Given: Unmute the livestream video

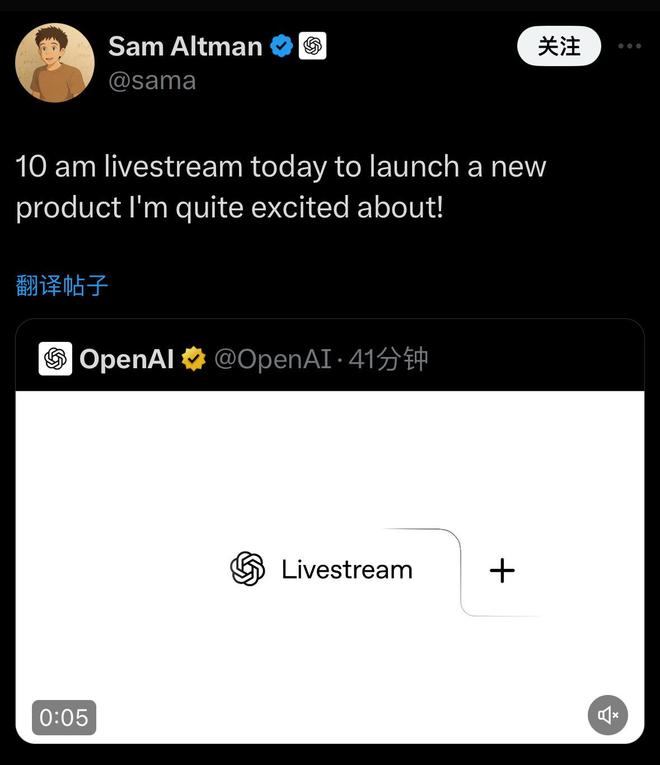Looking at the screenshot, I should (607, 715).
